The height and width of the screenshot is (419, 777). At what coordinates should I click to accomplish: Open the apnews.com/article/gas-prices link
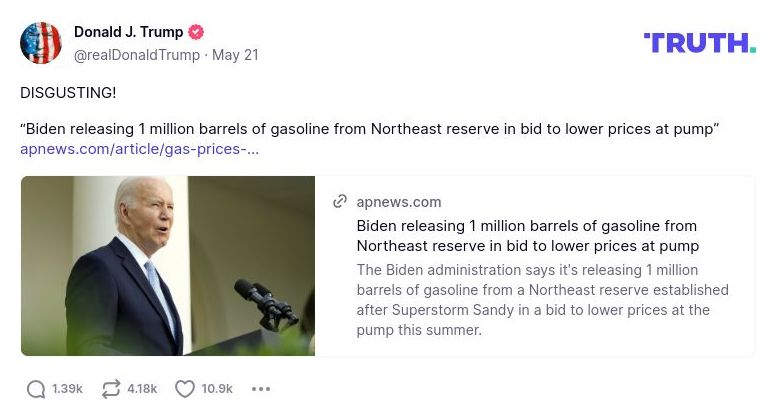coord(139,149)
